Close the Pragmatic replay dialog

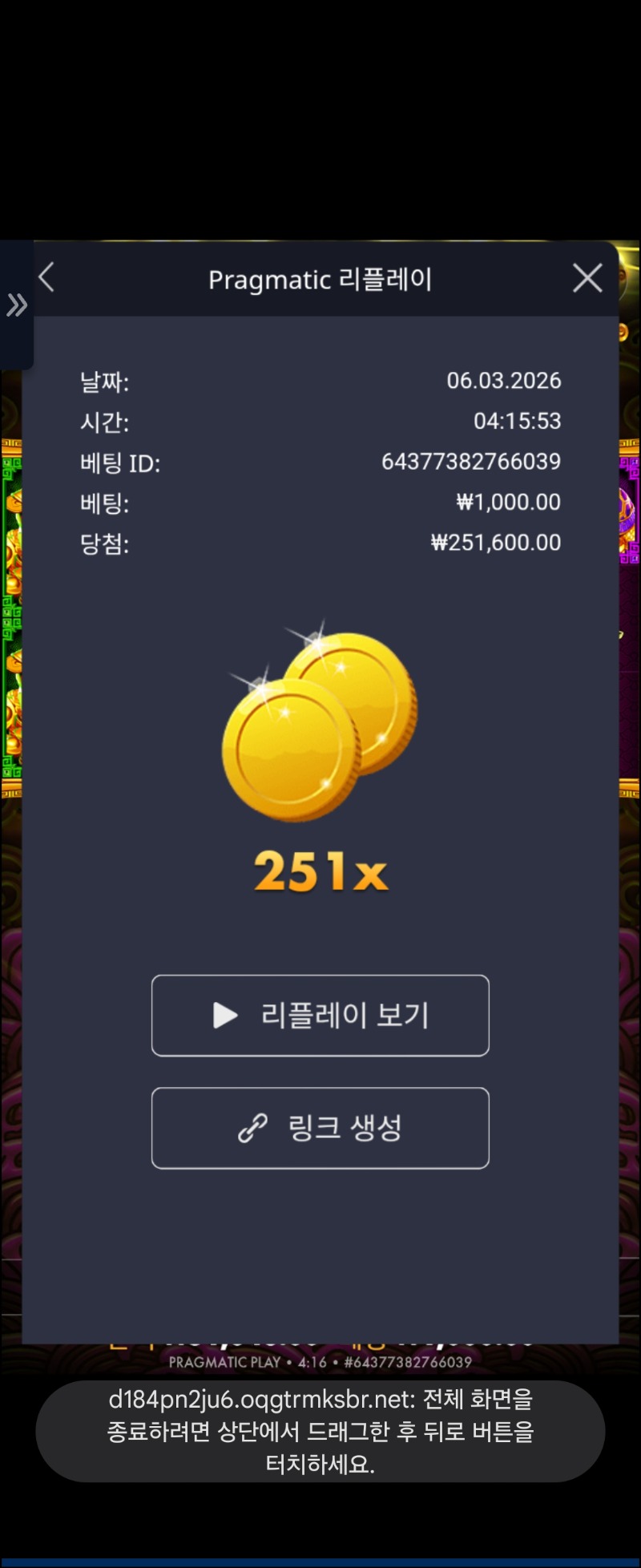(587, 278)
